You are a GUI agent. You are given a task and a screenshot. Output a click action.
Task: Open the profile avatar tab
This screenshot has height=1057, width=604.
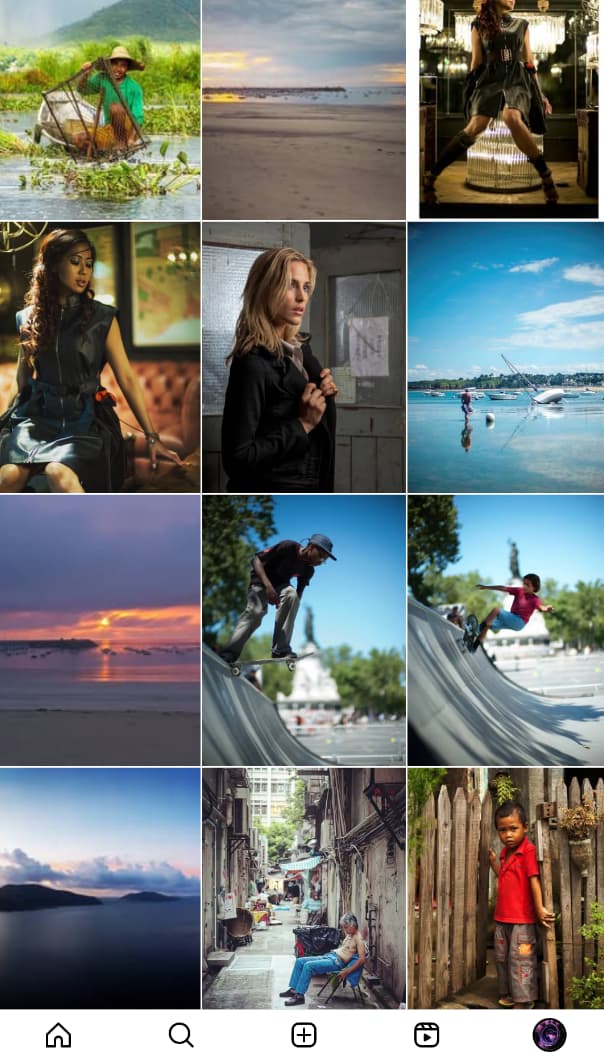pyautogui.click(x=549, y=1034)
